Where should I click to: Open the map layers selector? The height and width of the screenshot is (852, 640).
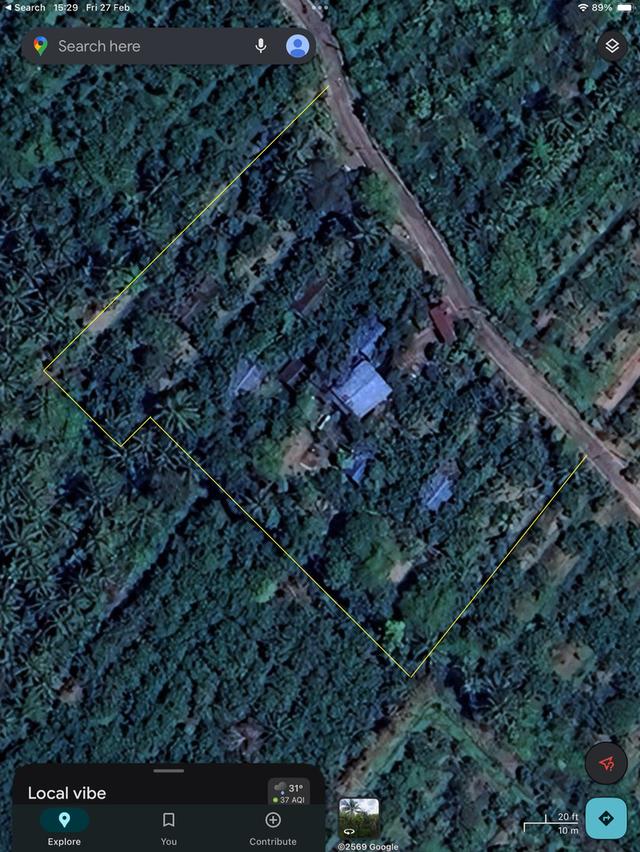612,46
